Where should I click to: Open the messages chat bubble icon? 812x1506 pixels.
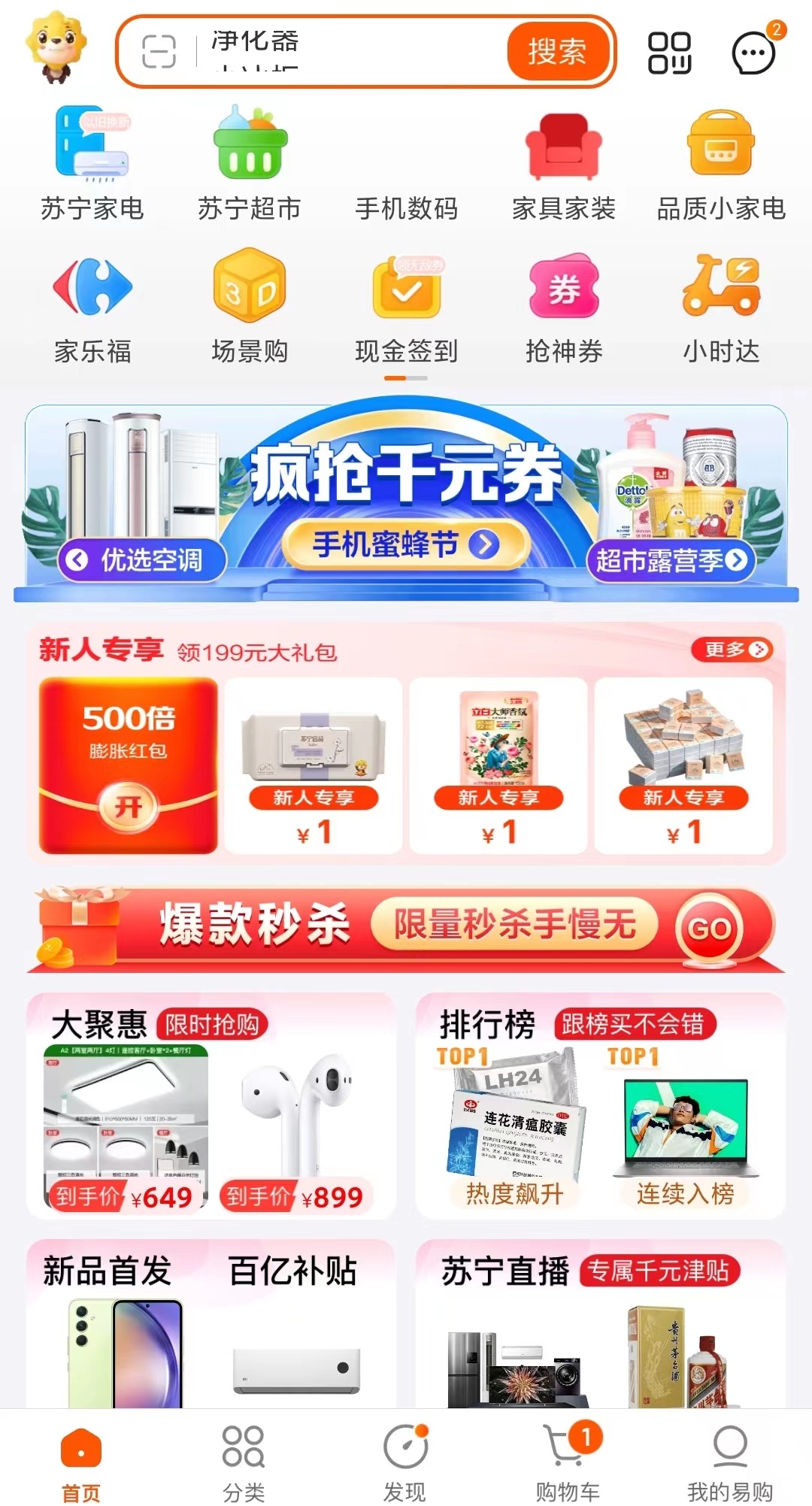753,54
